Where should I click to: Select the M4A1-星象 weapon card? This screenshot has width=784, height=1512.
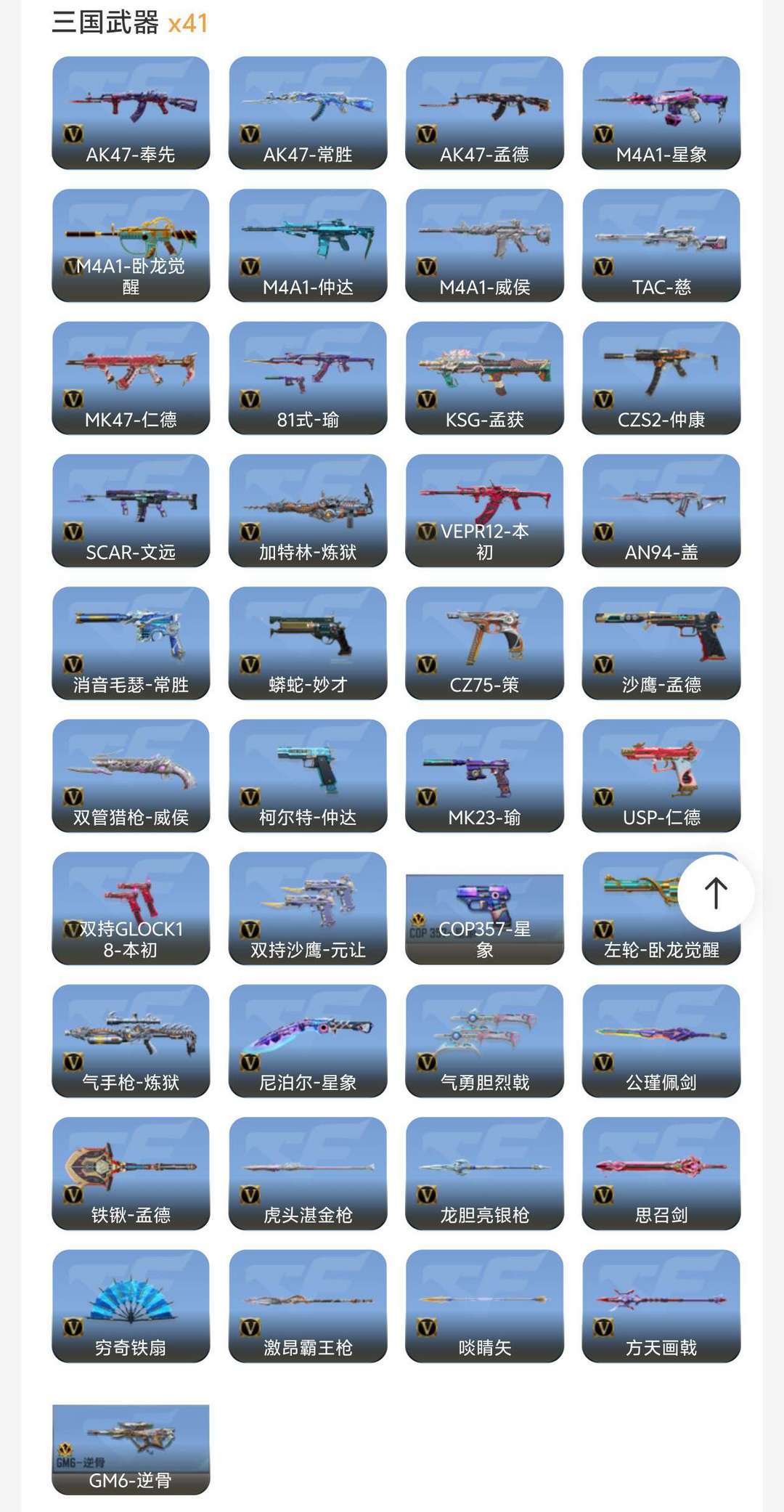(661, 113)
